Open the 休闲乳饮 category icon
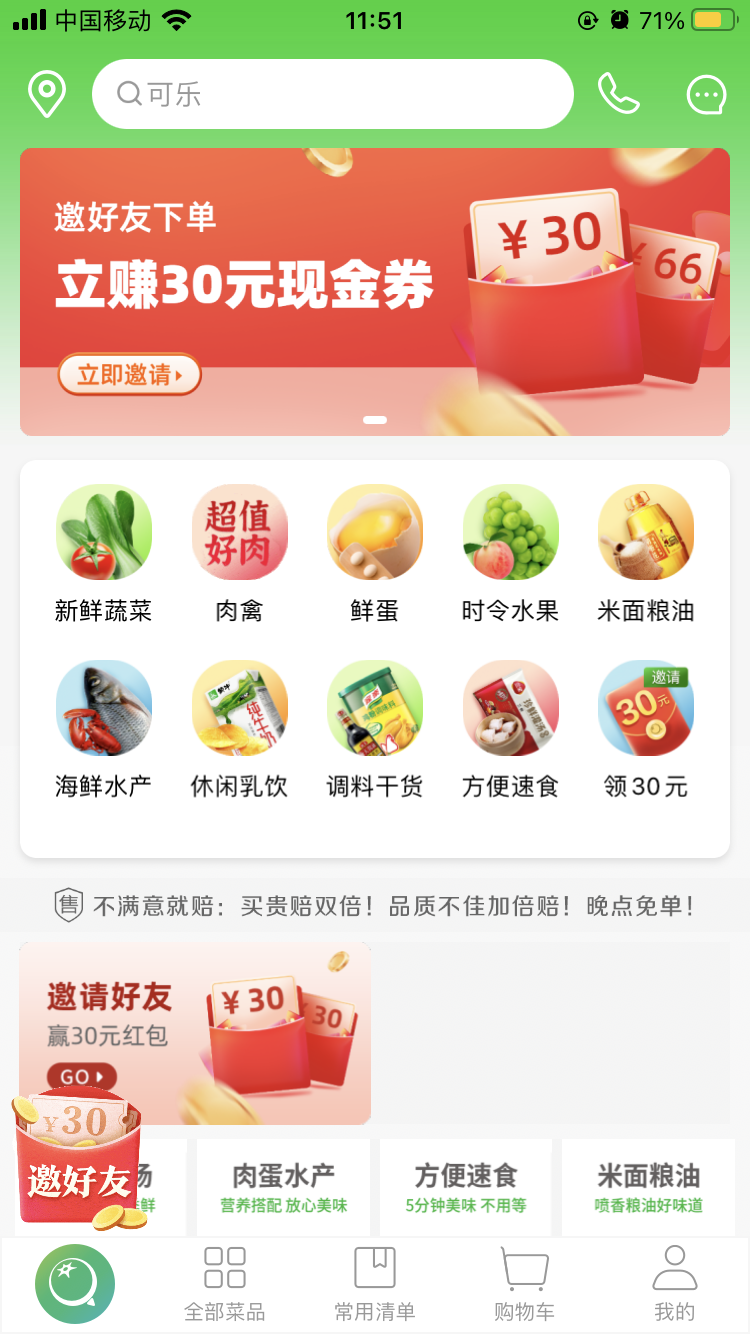The width and height of the screenshot is (750, 1334). (x=240, y=707)
